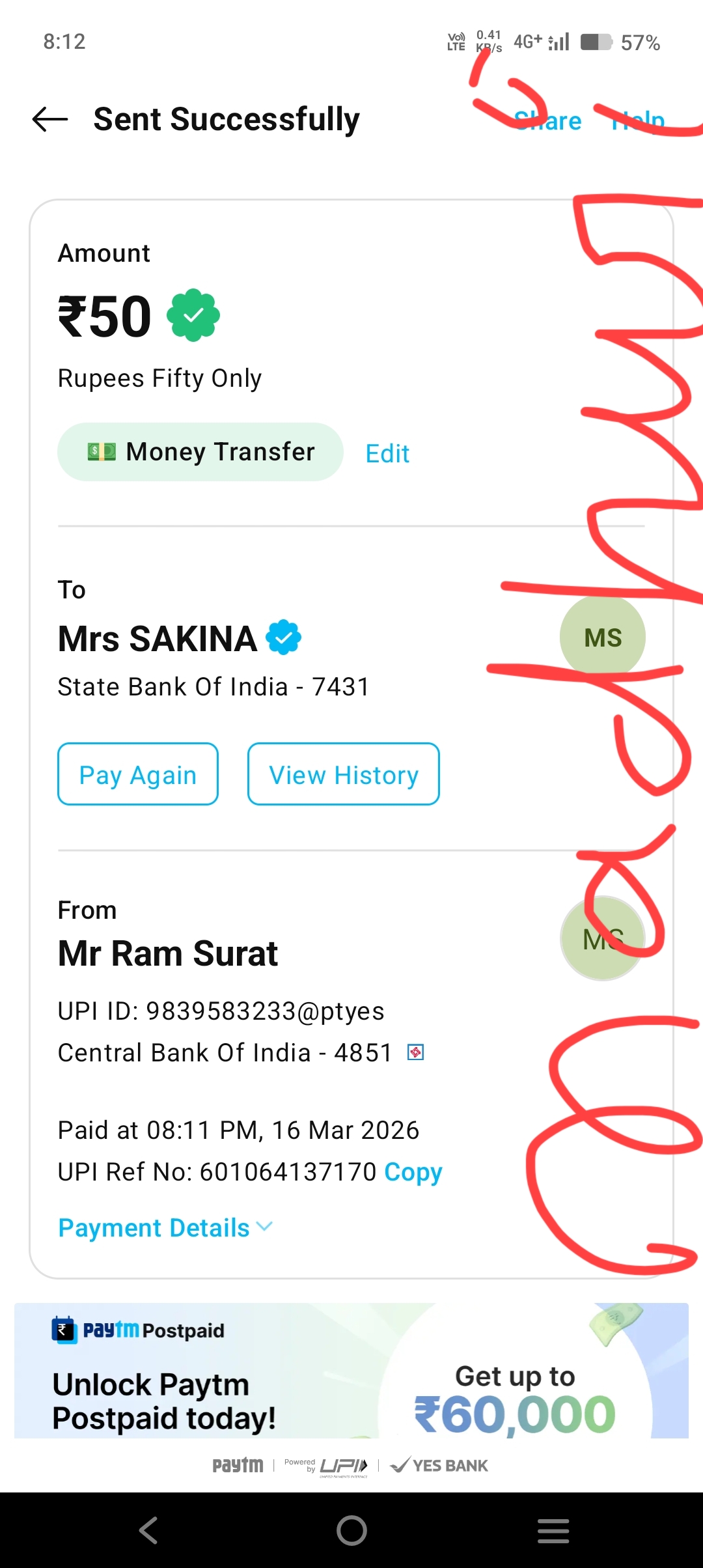Open the Paytm Postpaid banner
This screenshot has width=703, height=1568.
(351, 1370)
